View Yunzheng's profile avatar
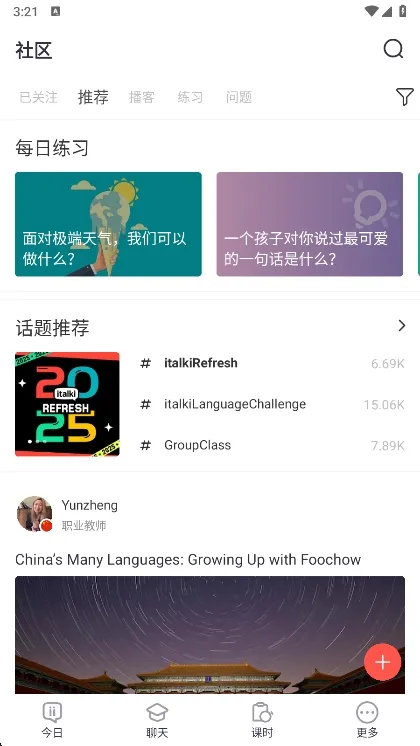This screenshot has height=746, width=420. point(34,514)
